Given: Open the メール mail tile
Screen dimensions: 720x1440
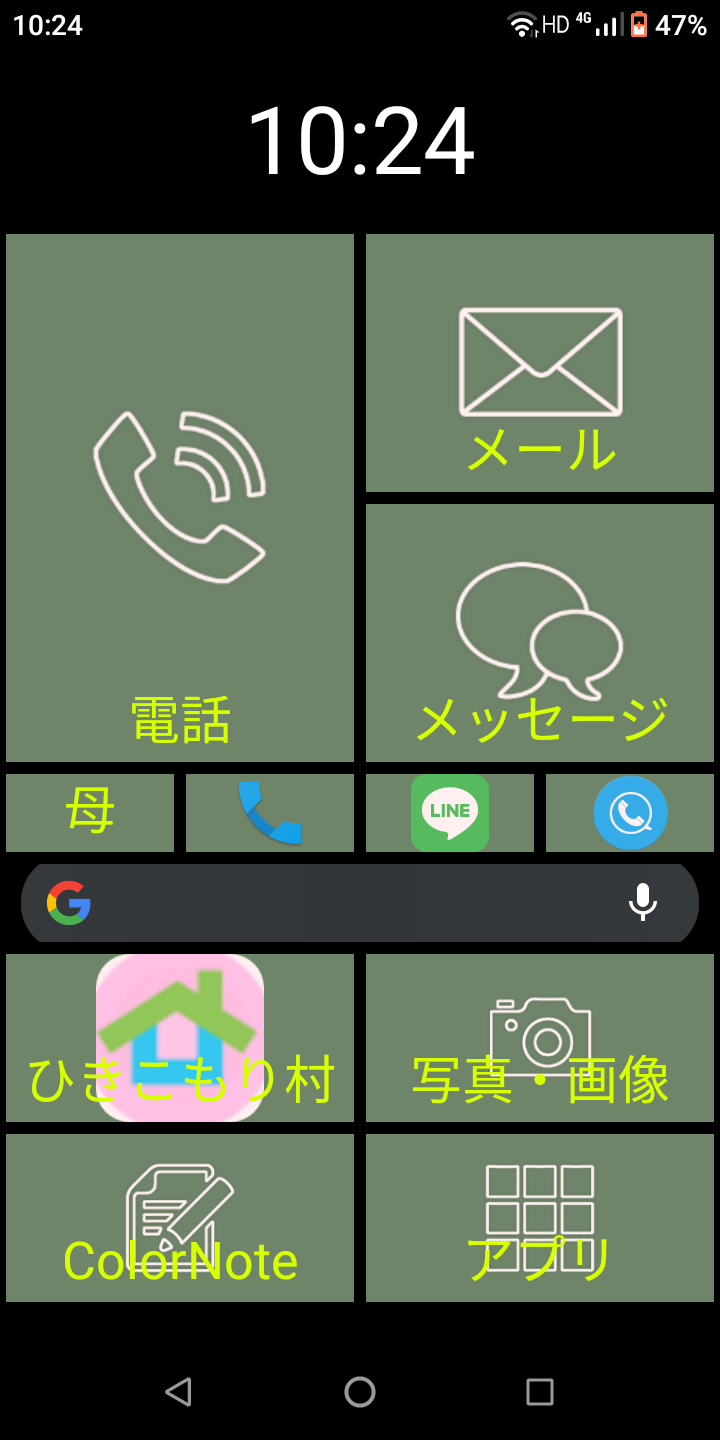Looking at the screenshot, I should pos(540,363).
